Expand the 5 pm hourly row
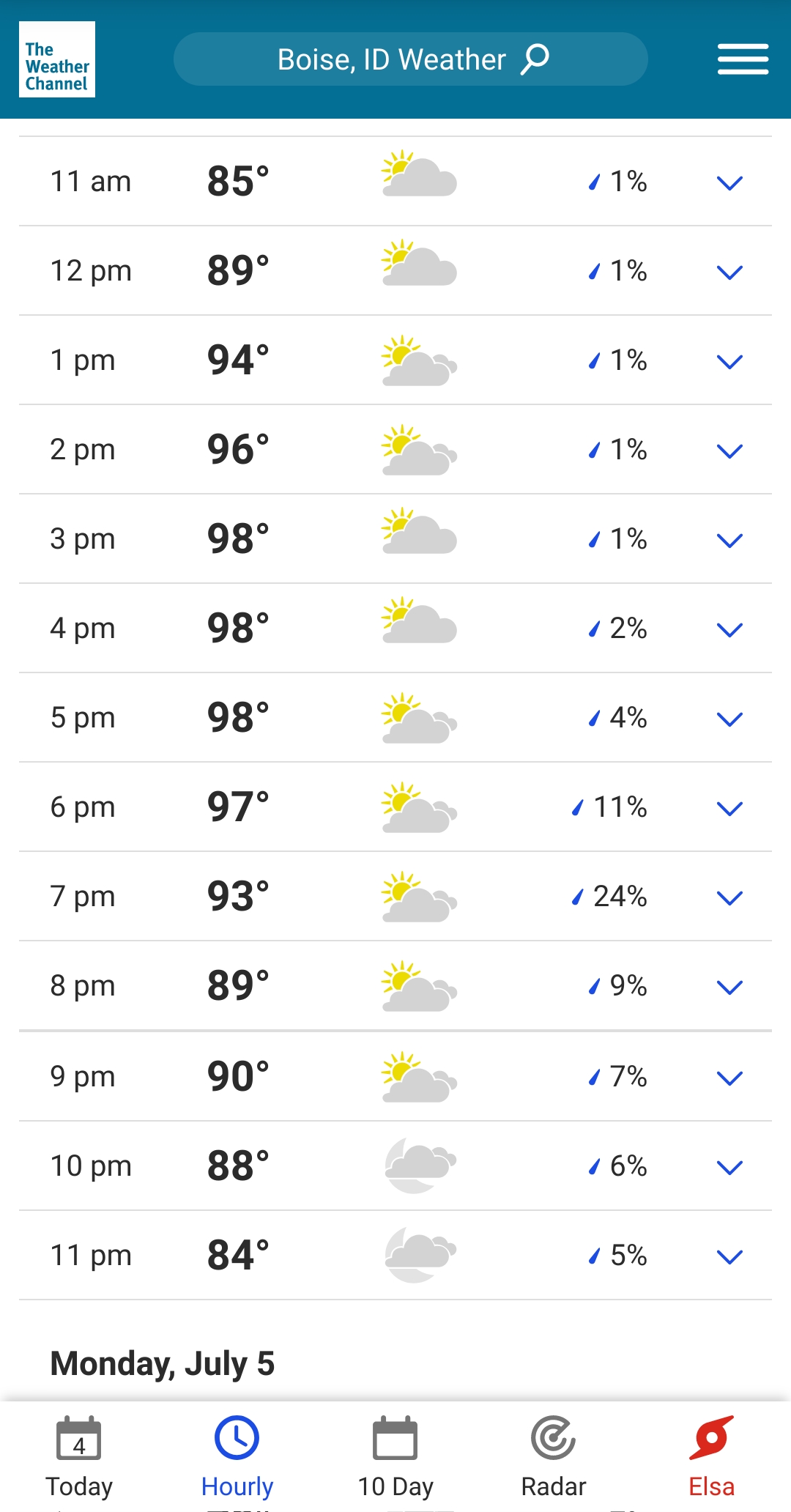 pos(729,719)
